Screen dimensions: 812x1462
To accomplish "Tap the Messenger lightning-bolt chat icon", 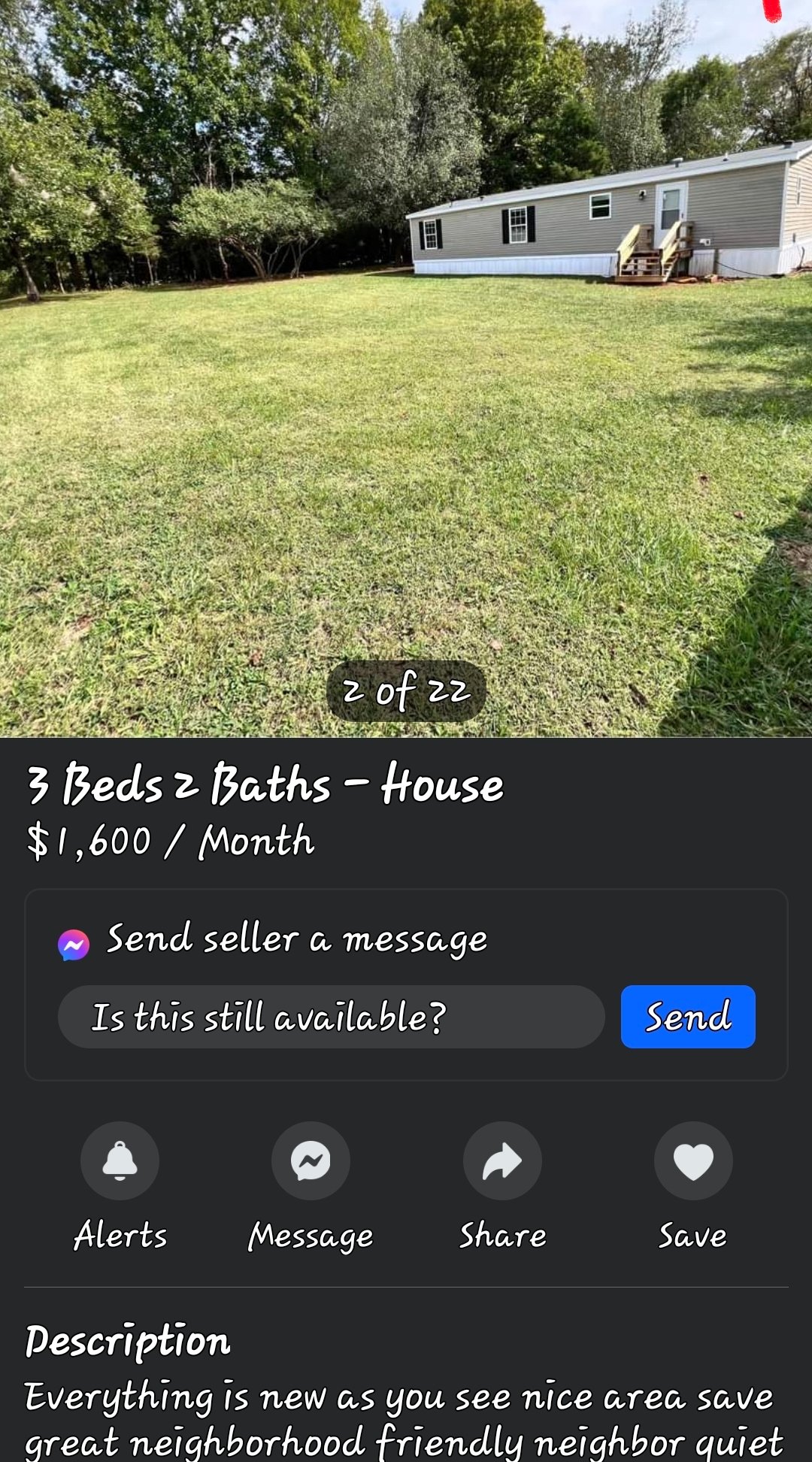I will pos(311,1160).
